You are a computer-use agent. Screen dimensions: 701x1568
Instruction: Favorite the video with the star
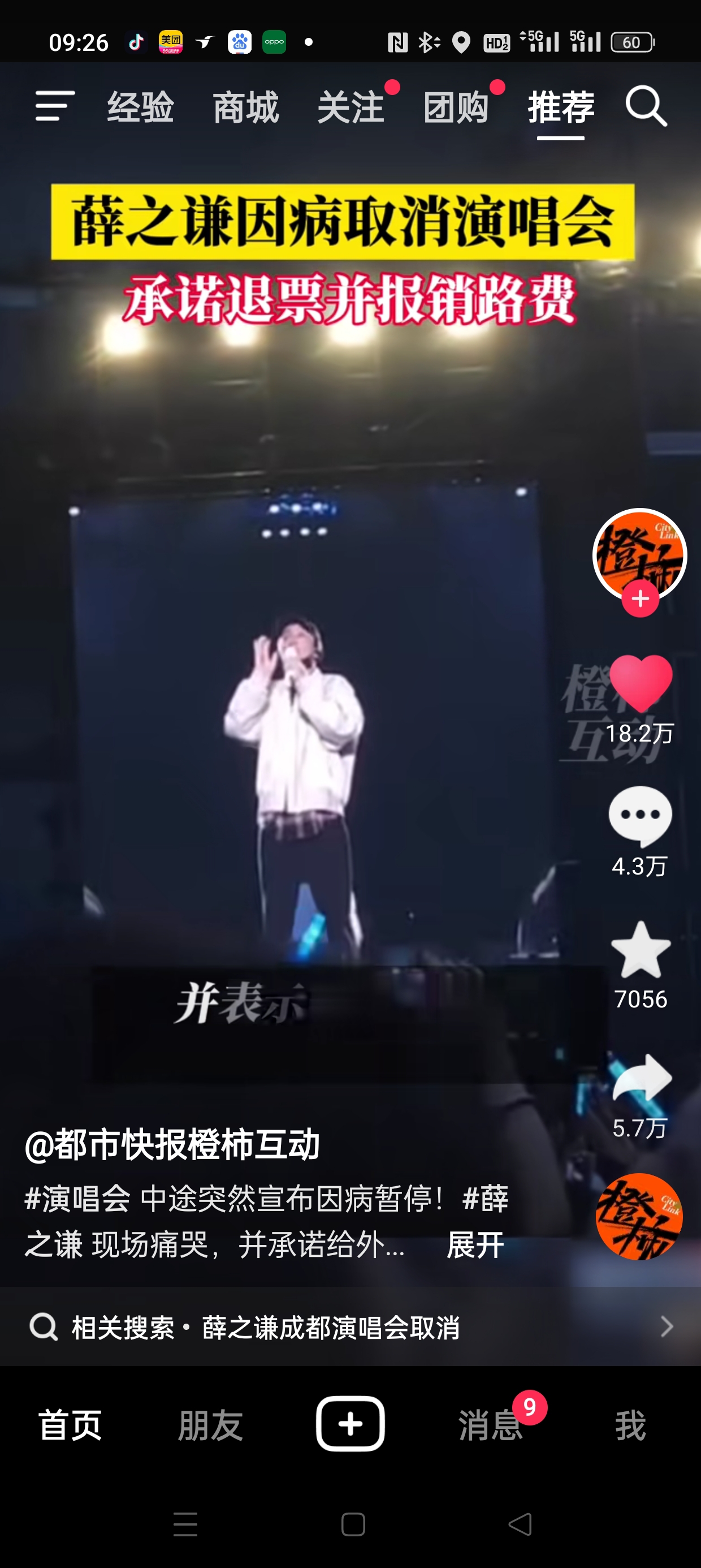(x=640, y=951)
